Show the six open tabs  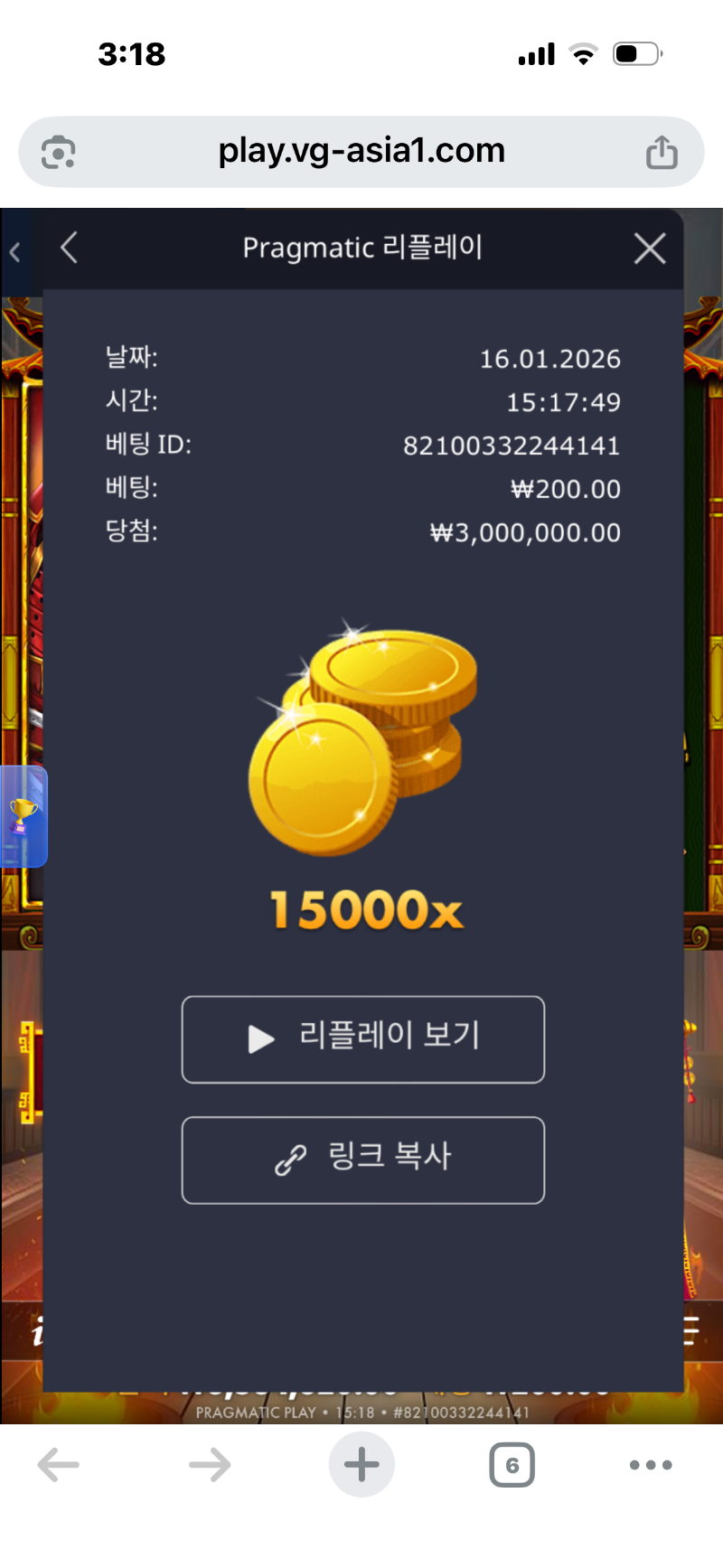tap(512, 1465)
